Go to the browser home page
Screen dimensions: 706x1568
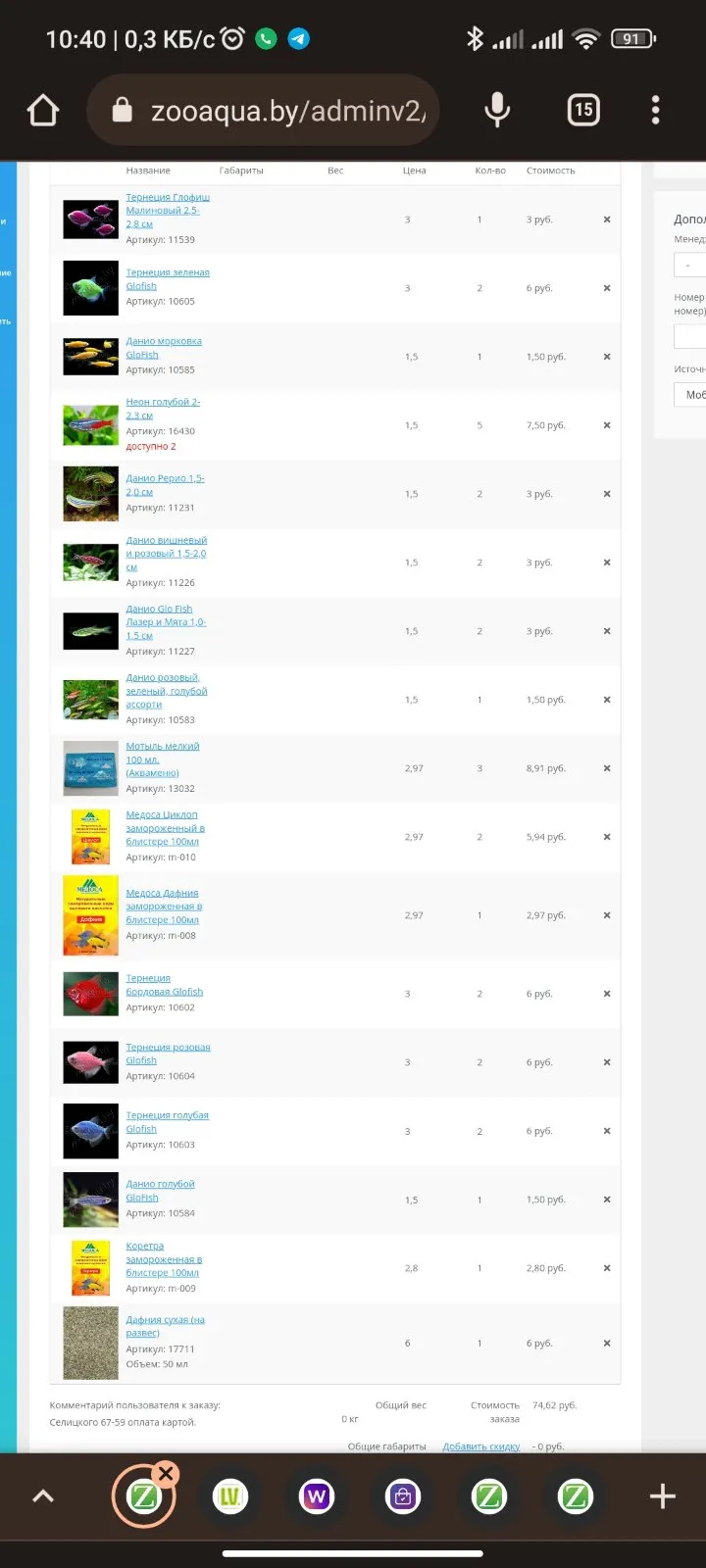click(43, 110)
